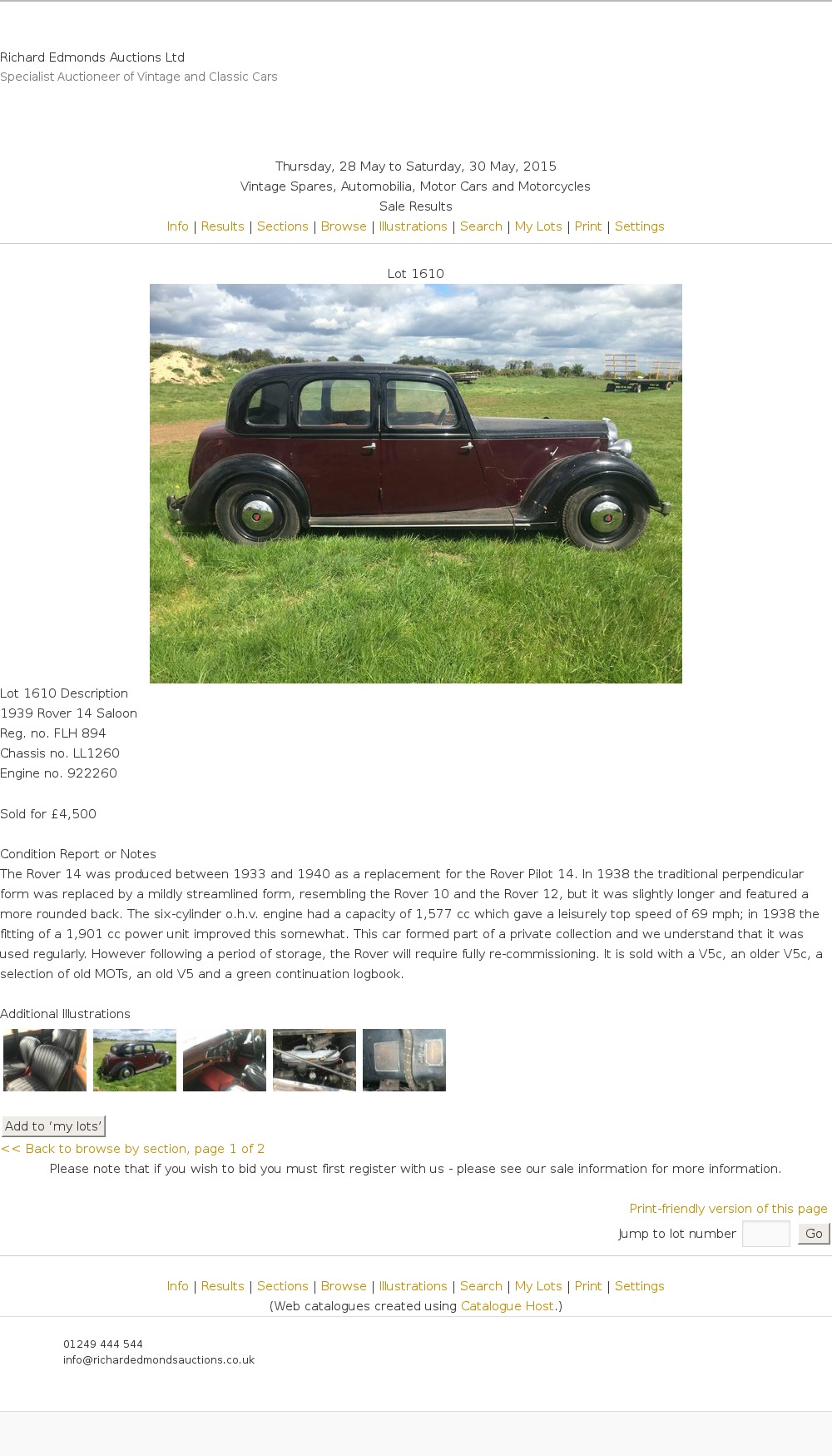This screenshot has height=1456, width=832.
Task: Add to 'my lots' button
Action: tap(53, 1126)
